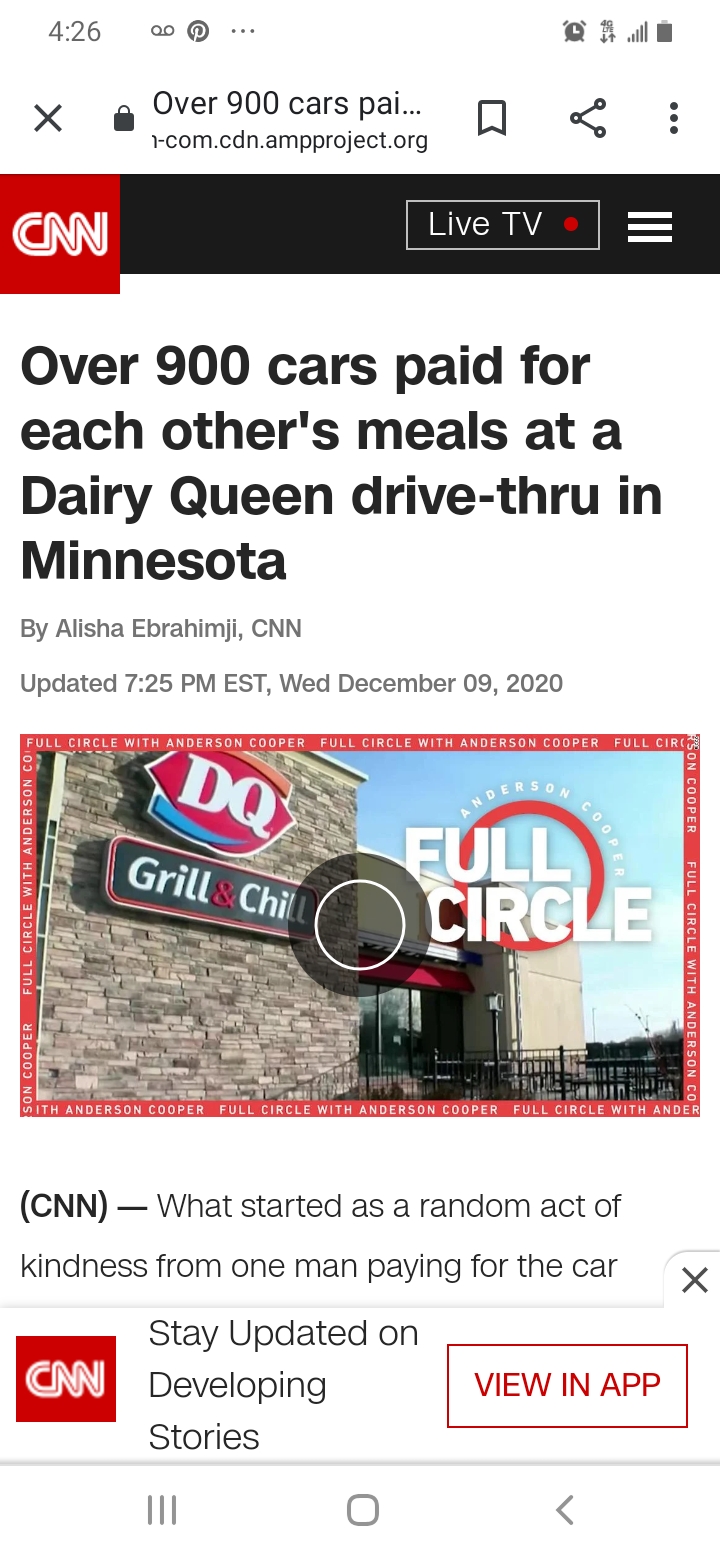
Task: Dismiss the Stay Updated app banner
Action: 694,1279
